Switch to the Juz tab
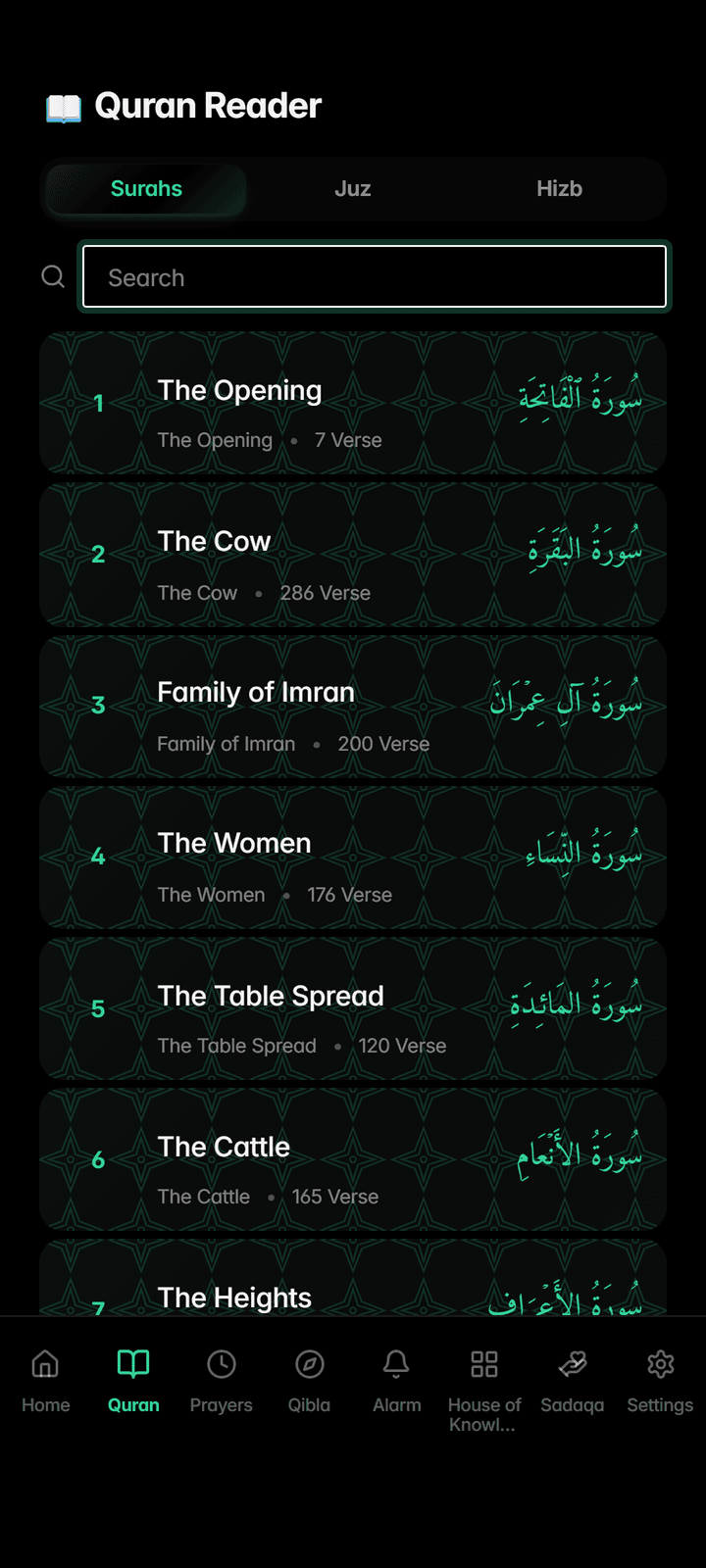 [352, 188]
